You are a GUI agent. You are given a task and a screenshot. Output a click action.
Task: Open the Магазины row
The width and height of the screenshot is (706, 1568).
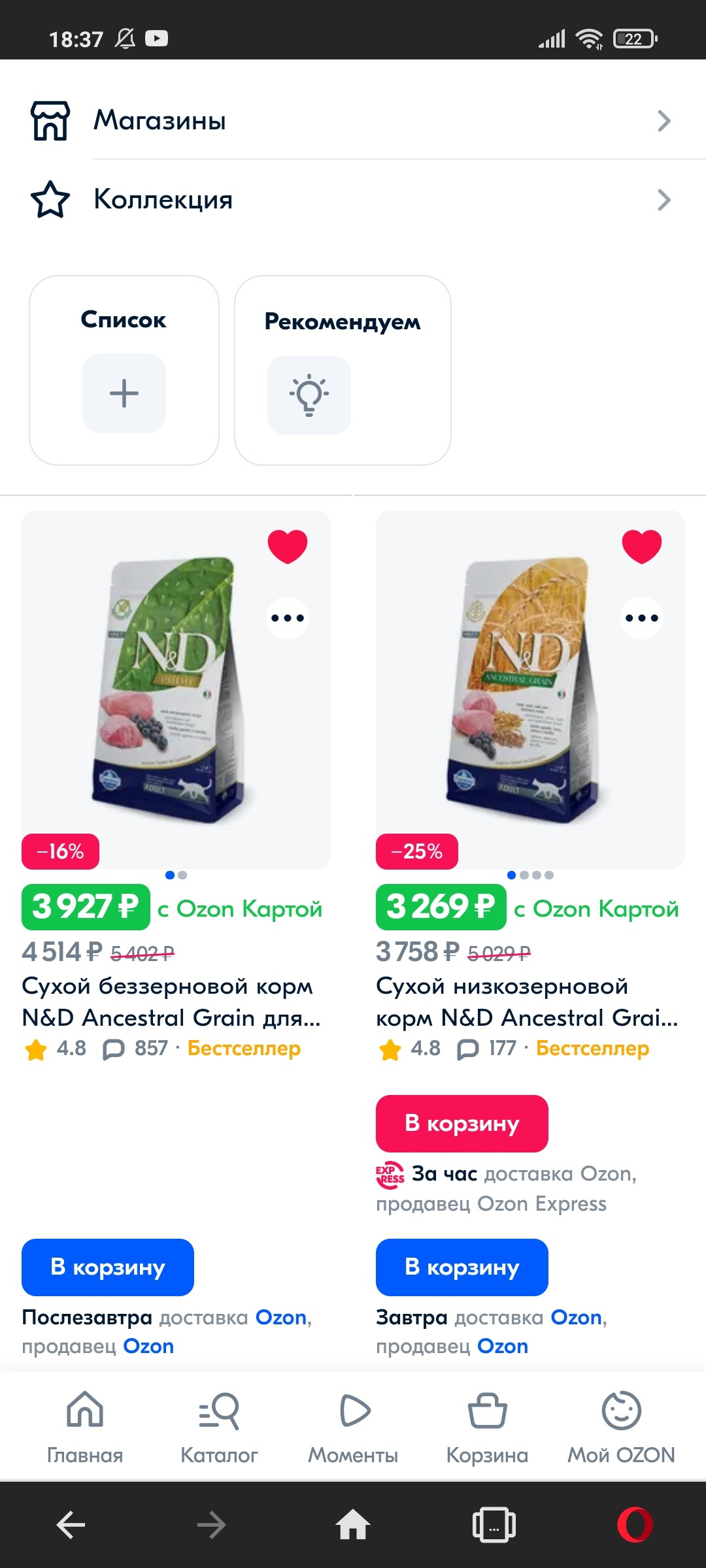pos(353,121)
